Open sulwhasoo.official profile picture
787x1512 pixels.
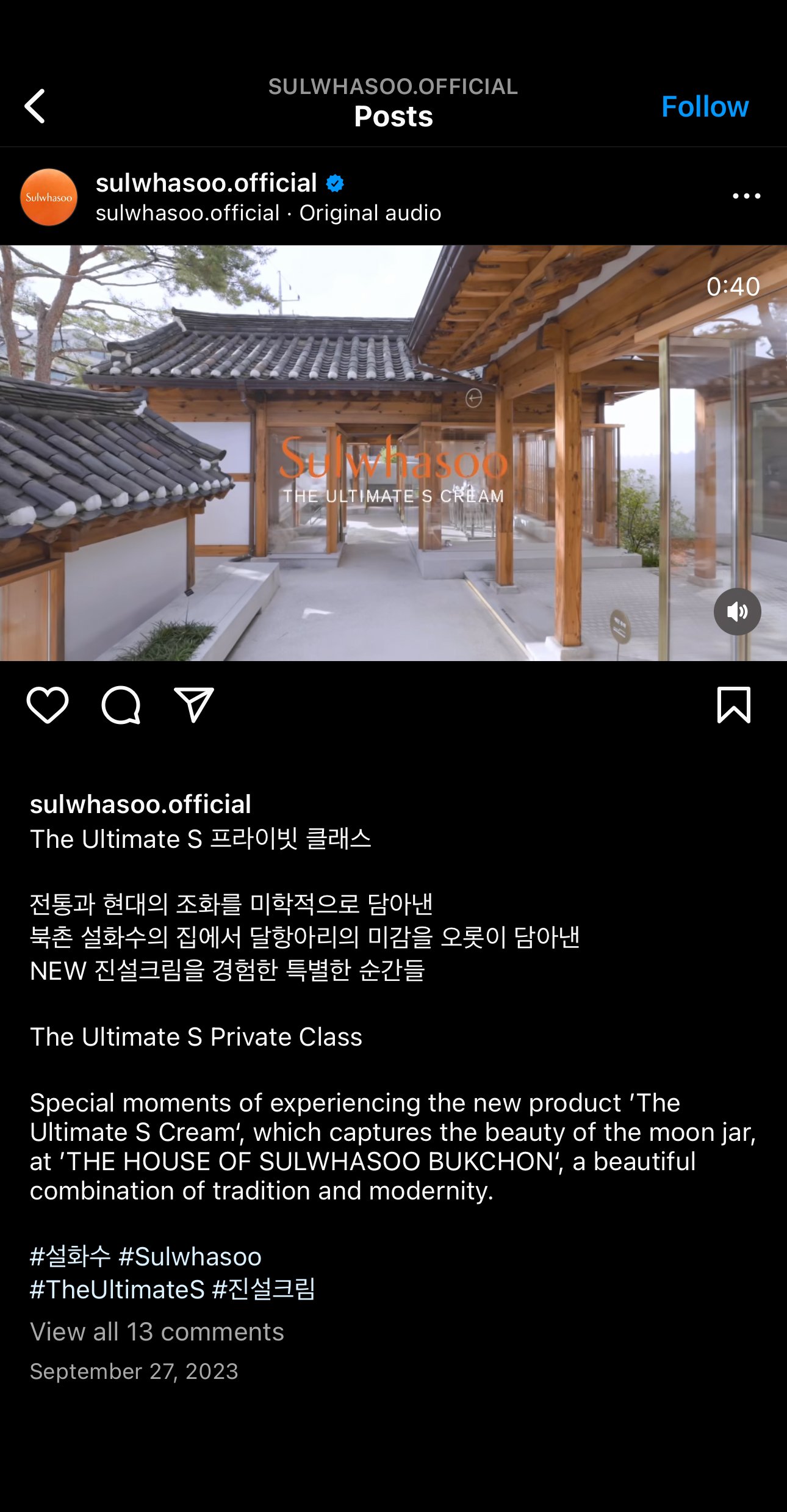49,197
